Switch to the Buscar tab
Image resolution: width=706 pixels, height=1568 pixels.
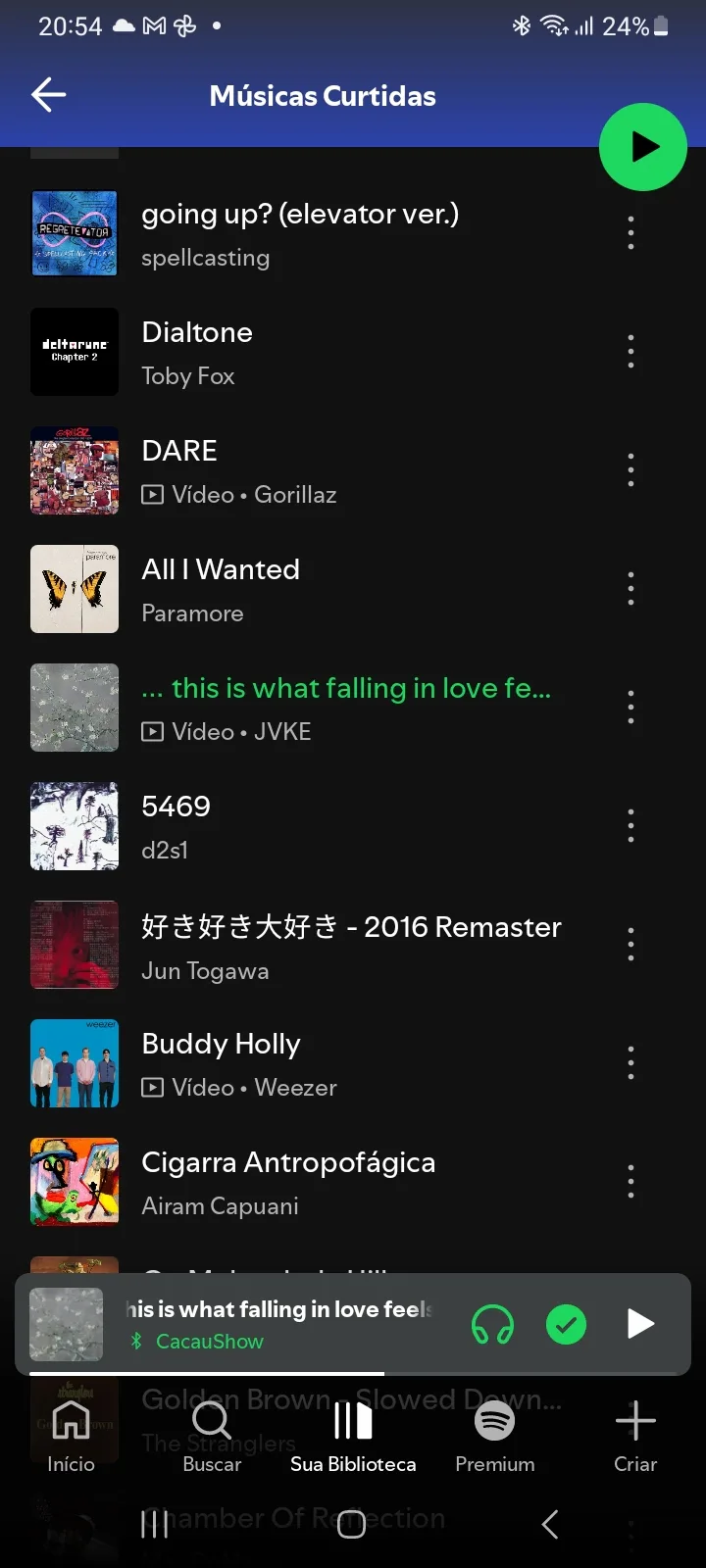212,1436
